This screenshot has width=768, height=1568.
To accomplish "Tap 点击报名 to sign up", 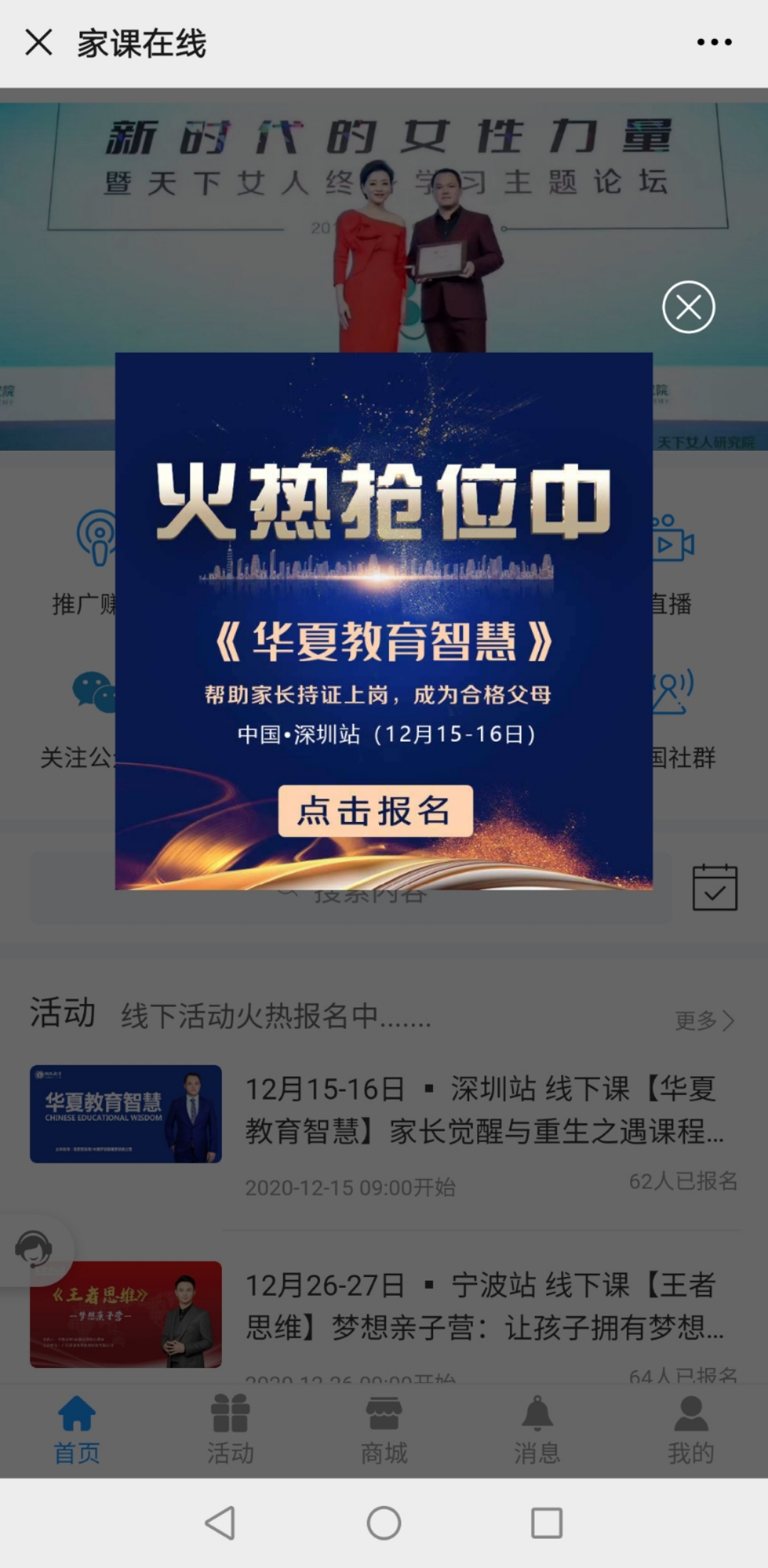I will 375,811.
